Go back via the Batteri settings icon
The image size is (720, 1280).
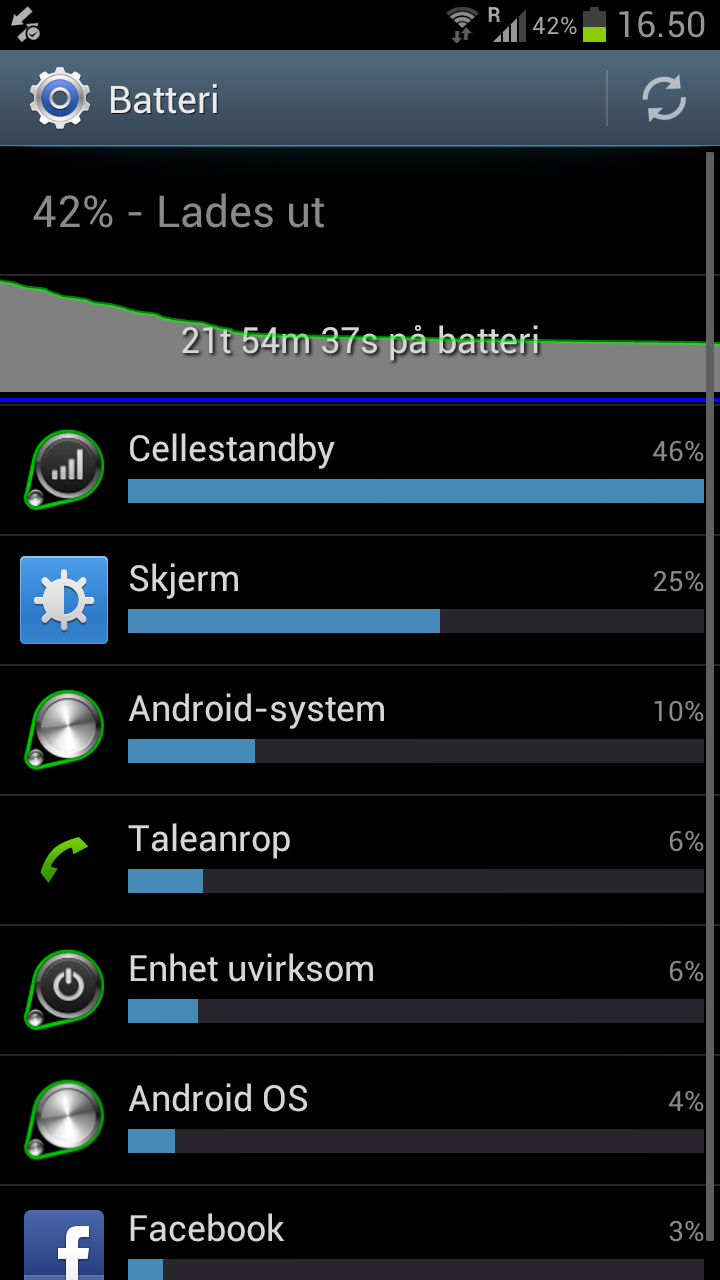coord(60,99)
